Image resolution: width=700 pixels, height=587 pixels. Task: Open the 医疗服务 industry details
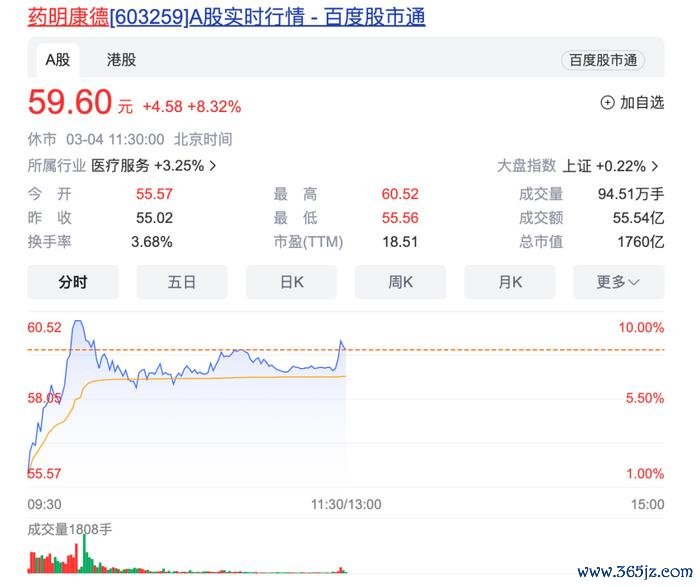click(154, 166)
